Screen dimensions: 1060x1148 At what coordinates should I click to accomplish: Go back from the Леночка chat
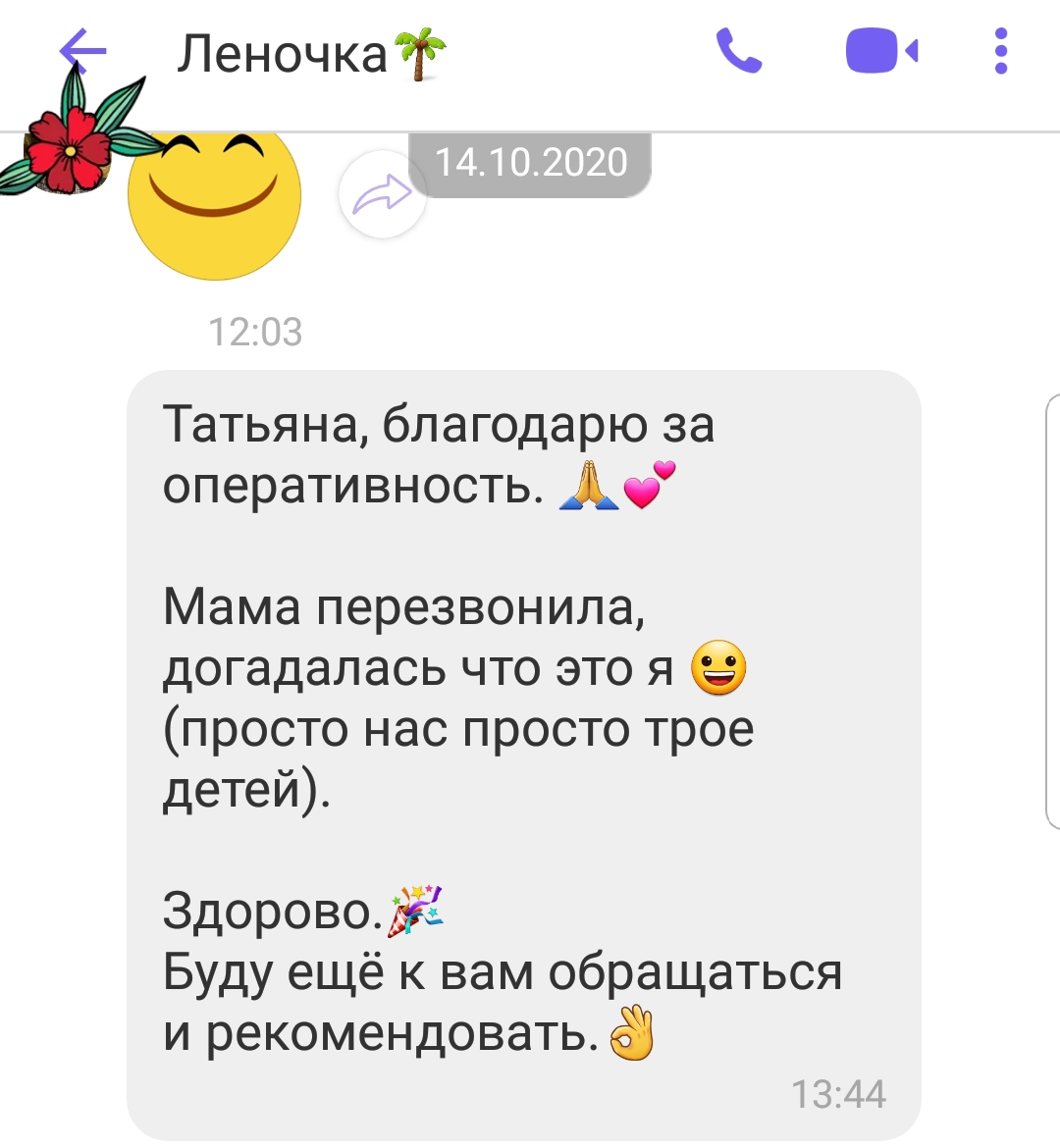[80, 51]
